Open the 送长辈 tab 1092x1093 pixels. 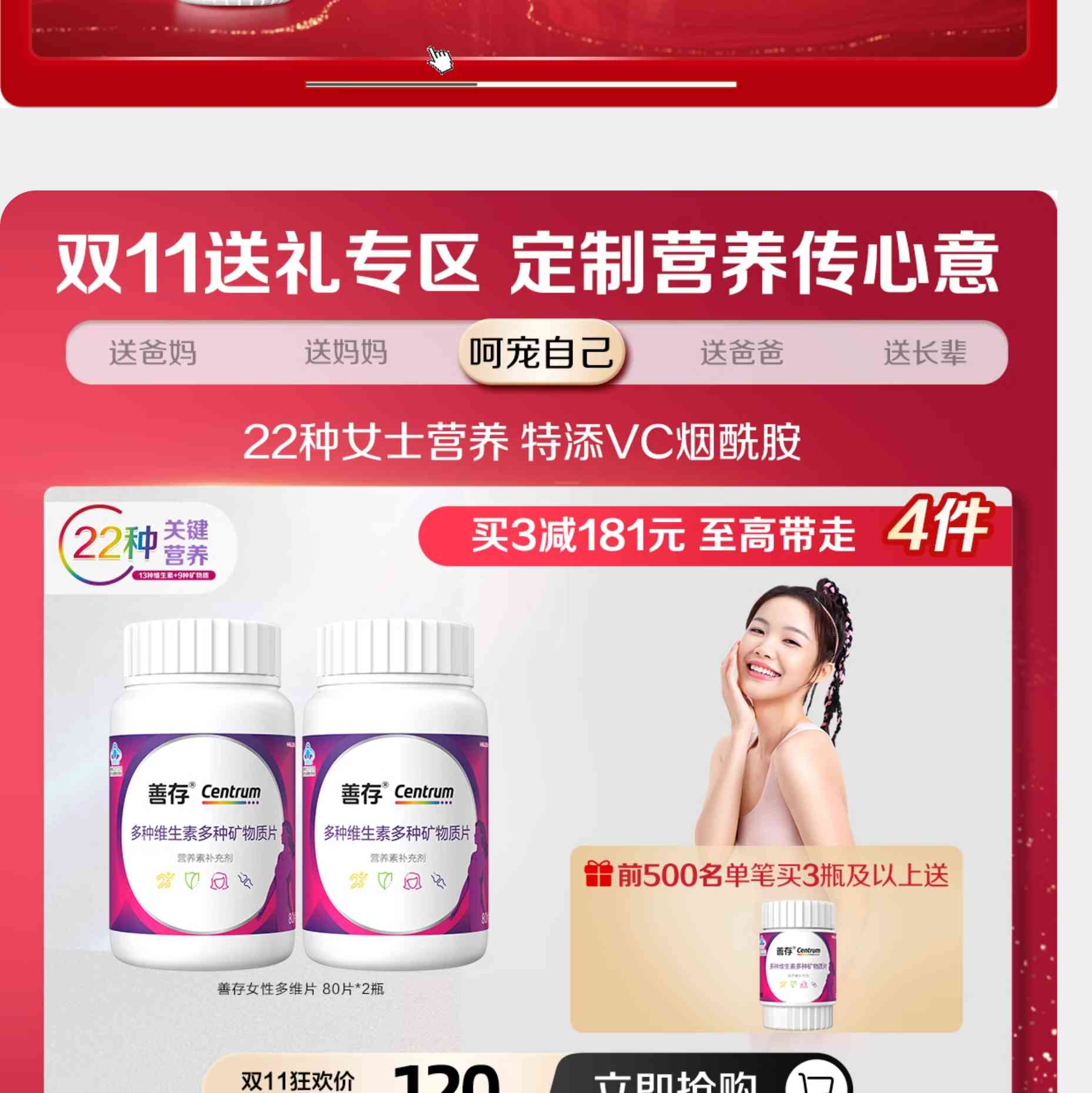click(925, 353)
